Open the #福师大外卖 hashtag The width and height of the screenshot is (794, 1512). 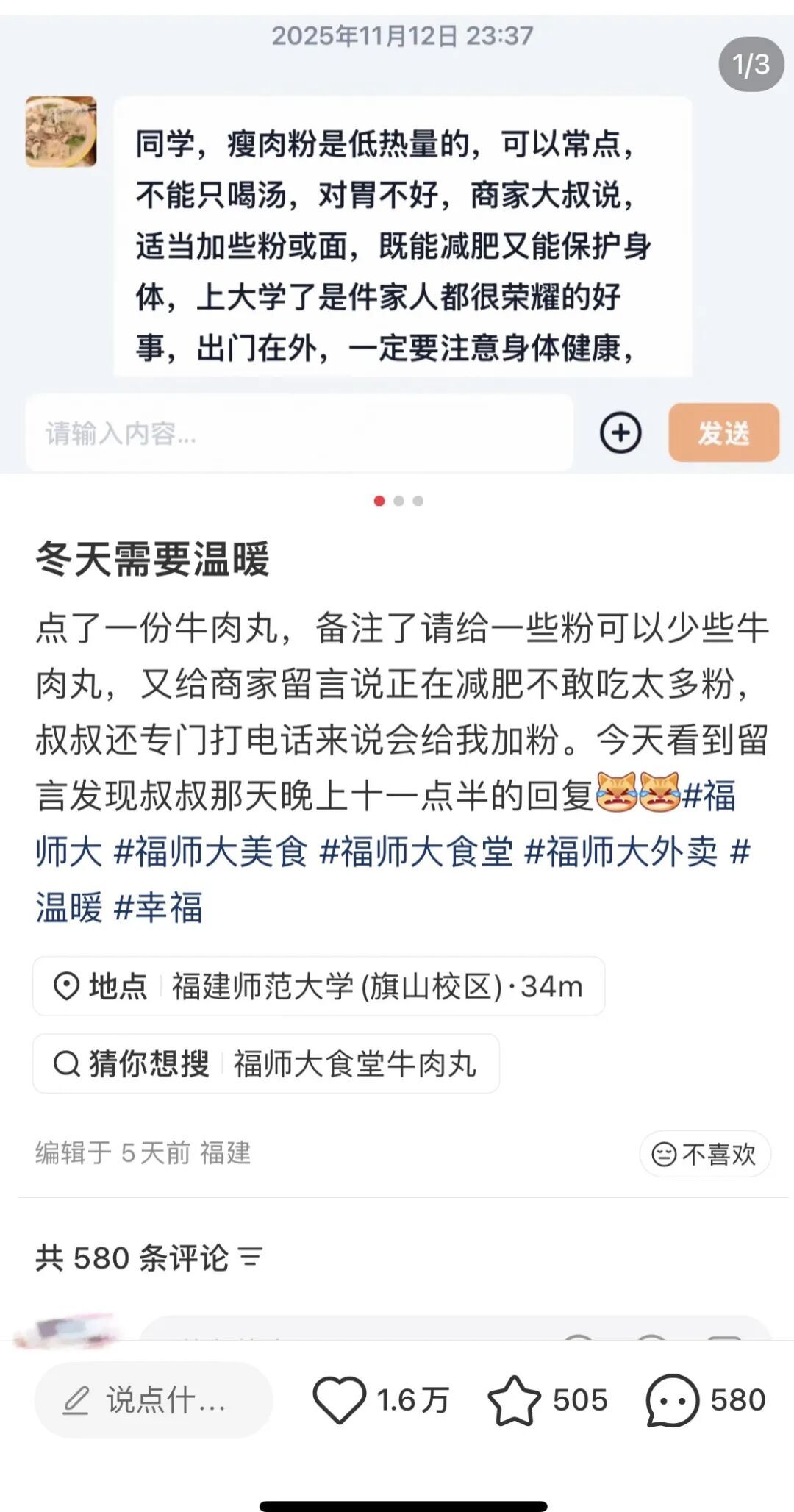[620, 852]
